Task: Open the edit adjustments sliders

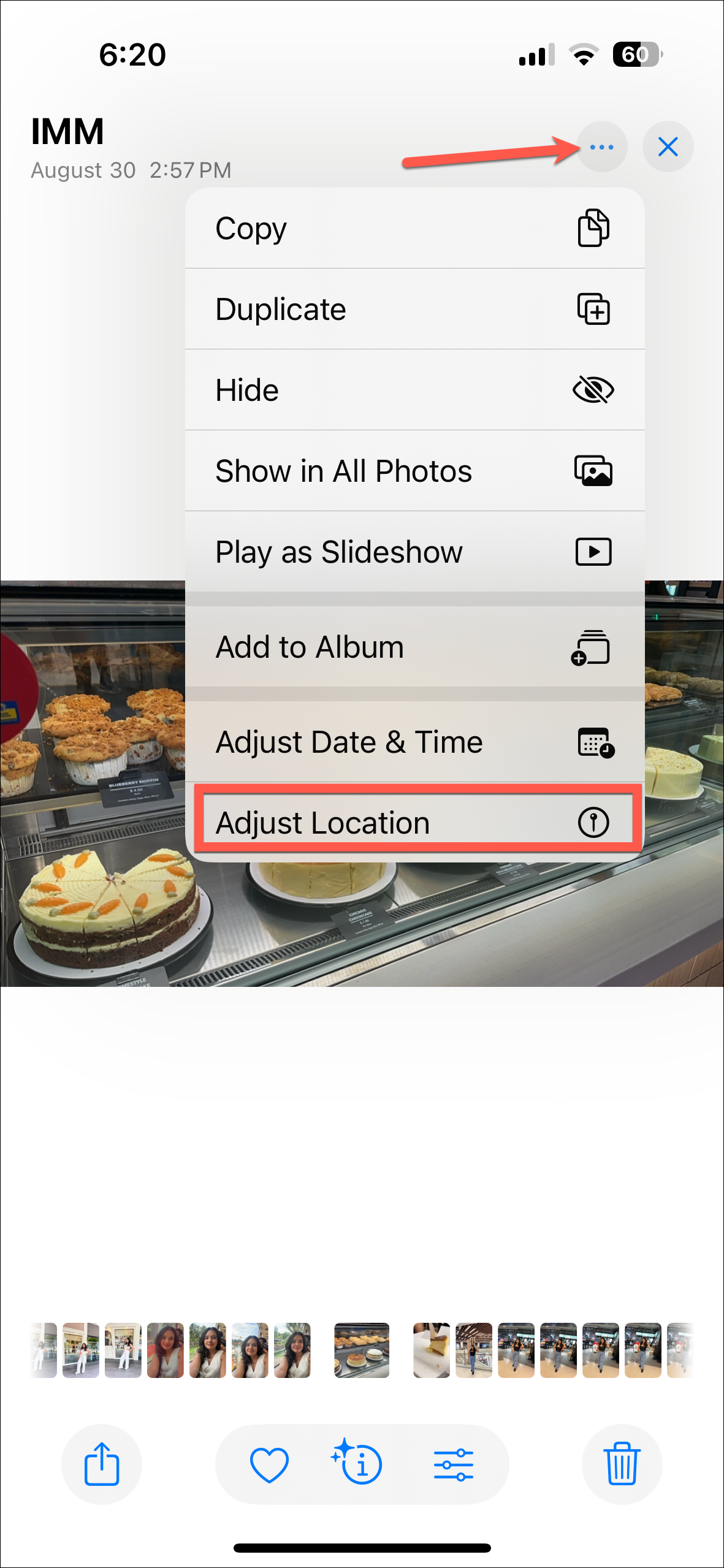Action: (454, 1464)
